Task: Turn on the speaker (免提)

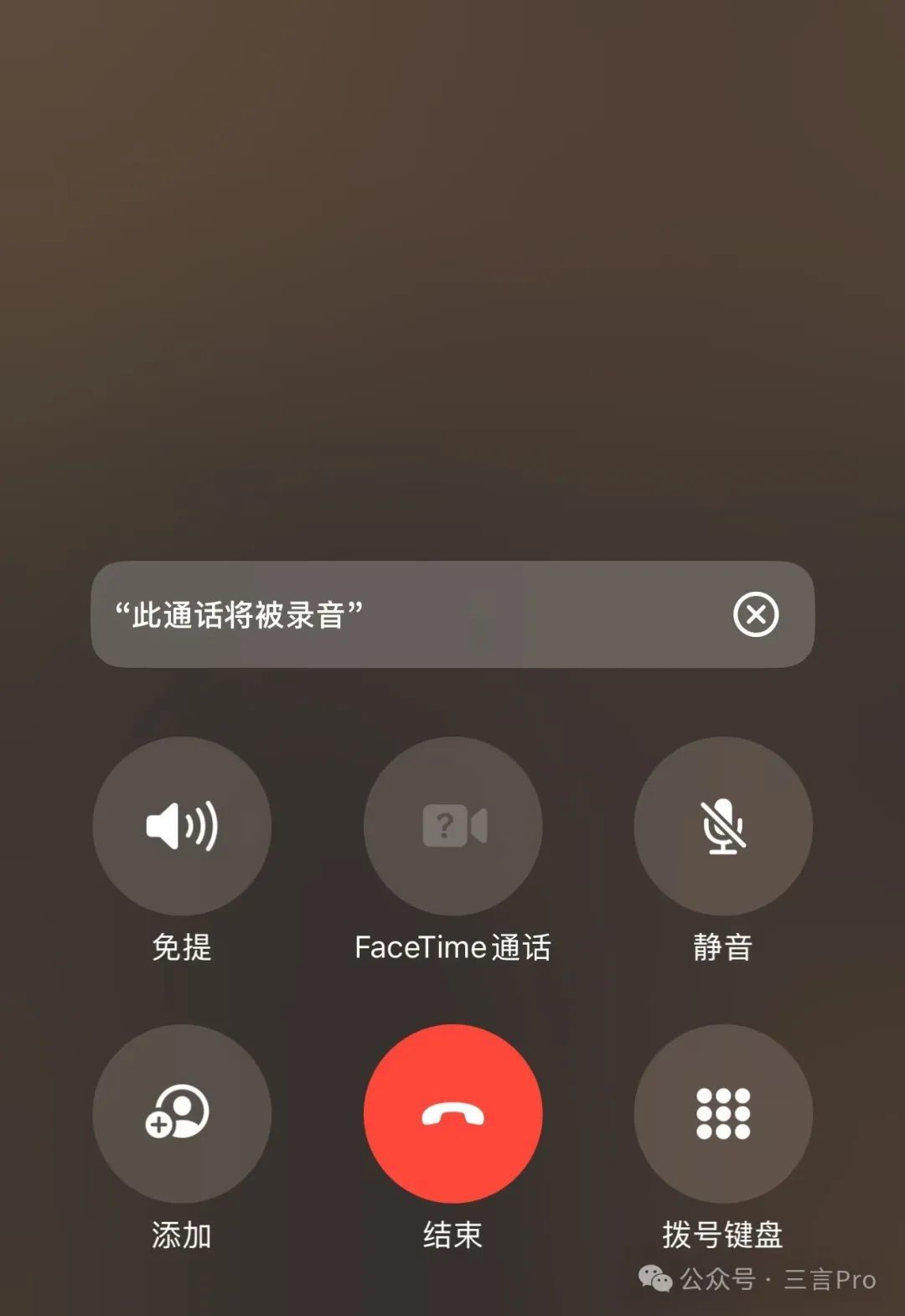Action: tap(182, 826)
